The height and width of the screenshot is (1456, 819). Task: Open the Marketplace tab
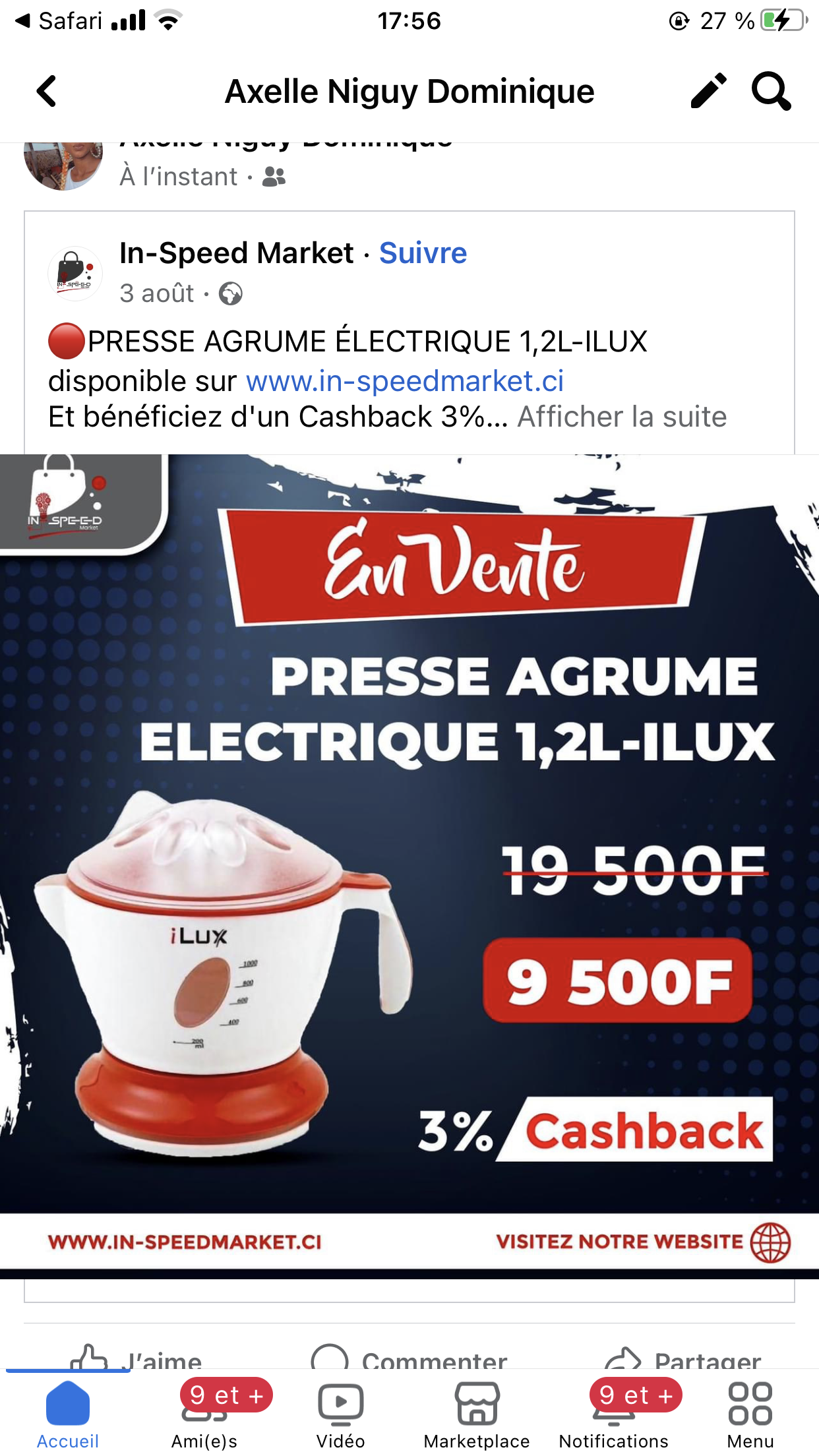[477, 1413]
